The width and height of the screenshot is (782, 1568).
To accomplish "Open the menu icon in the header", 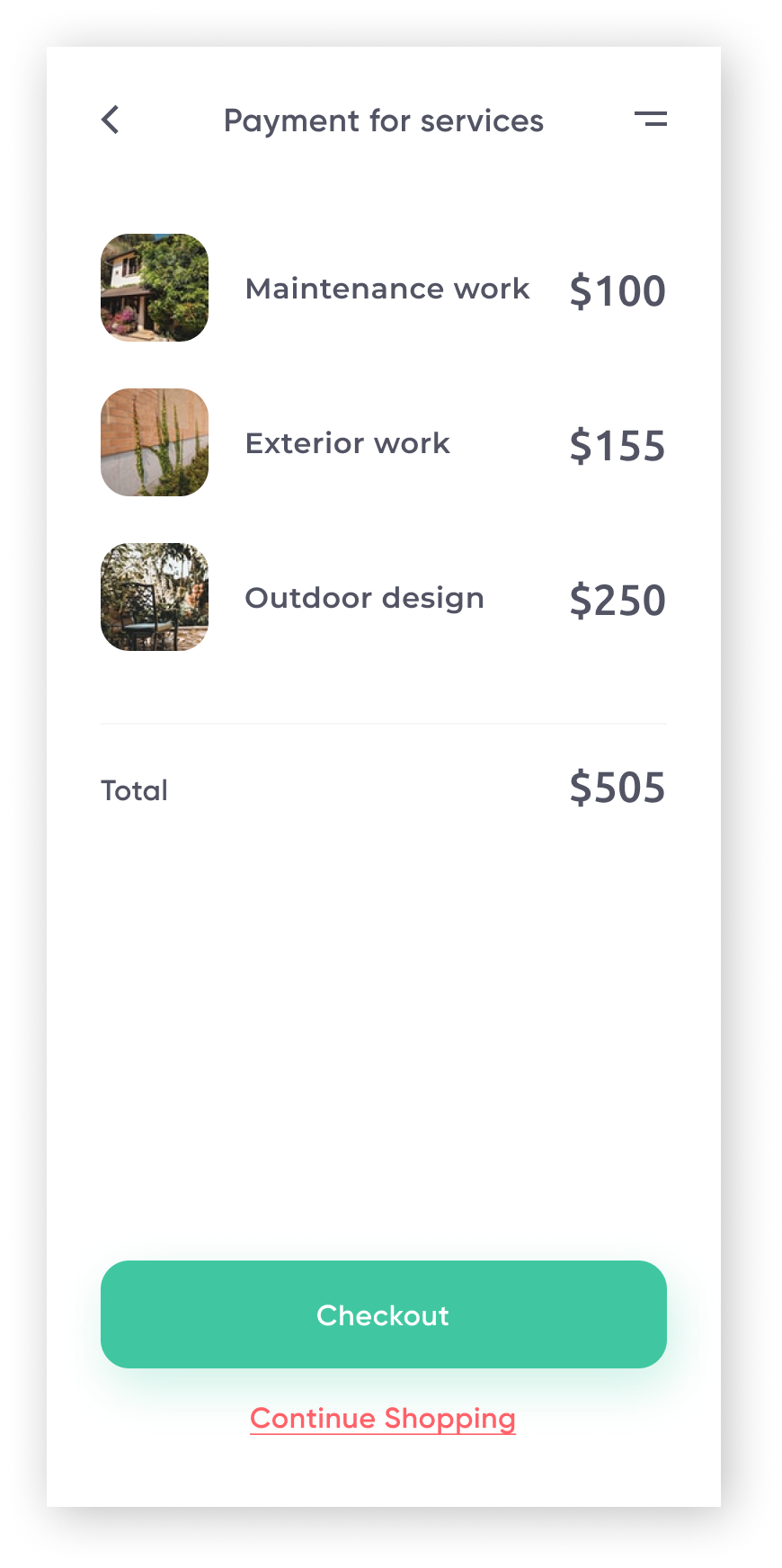I will [651, 119].
